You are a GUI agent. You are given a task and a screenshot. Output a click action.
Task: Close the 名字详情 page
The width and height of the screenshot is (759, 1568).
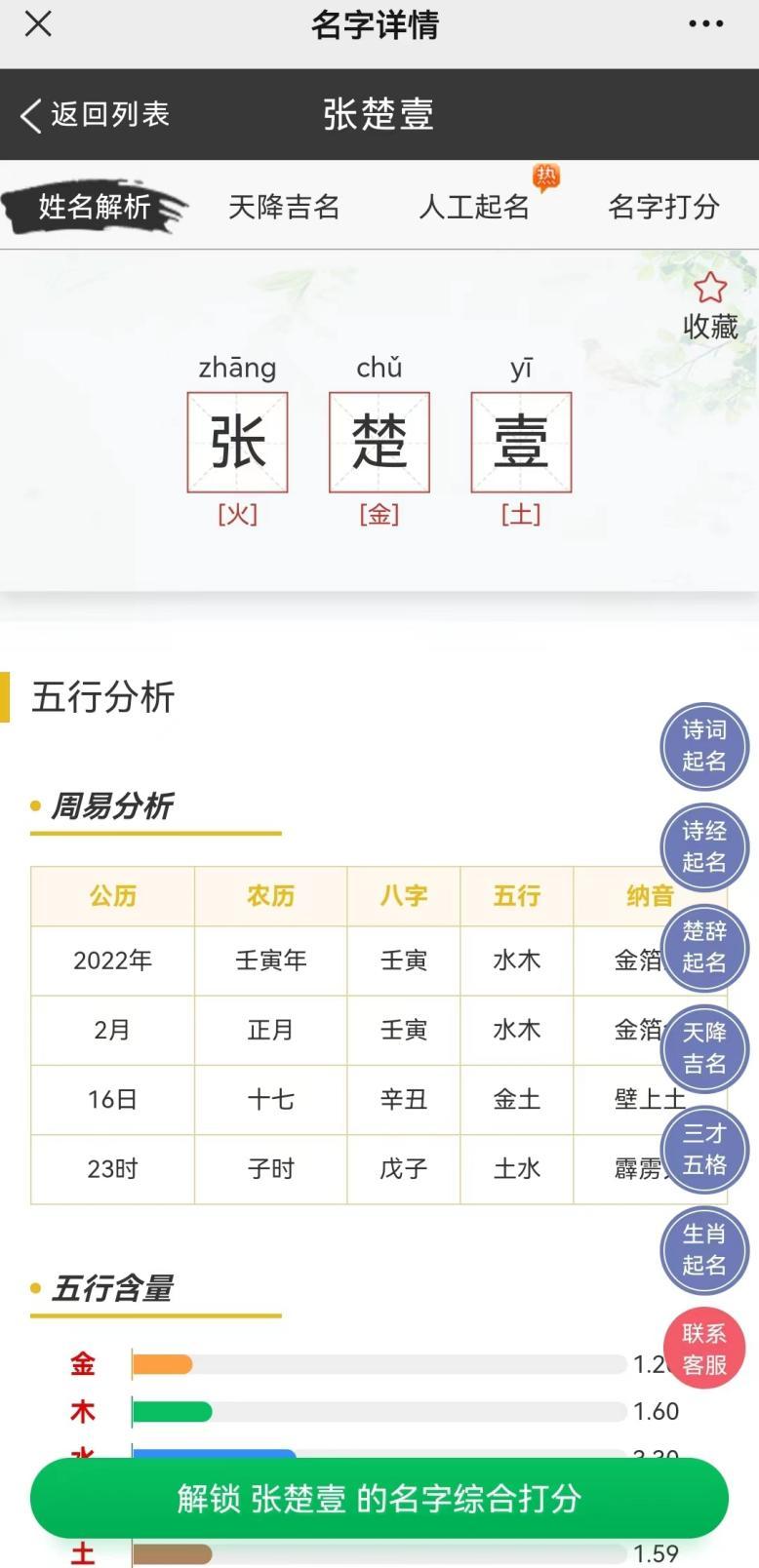(38, 24)
